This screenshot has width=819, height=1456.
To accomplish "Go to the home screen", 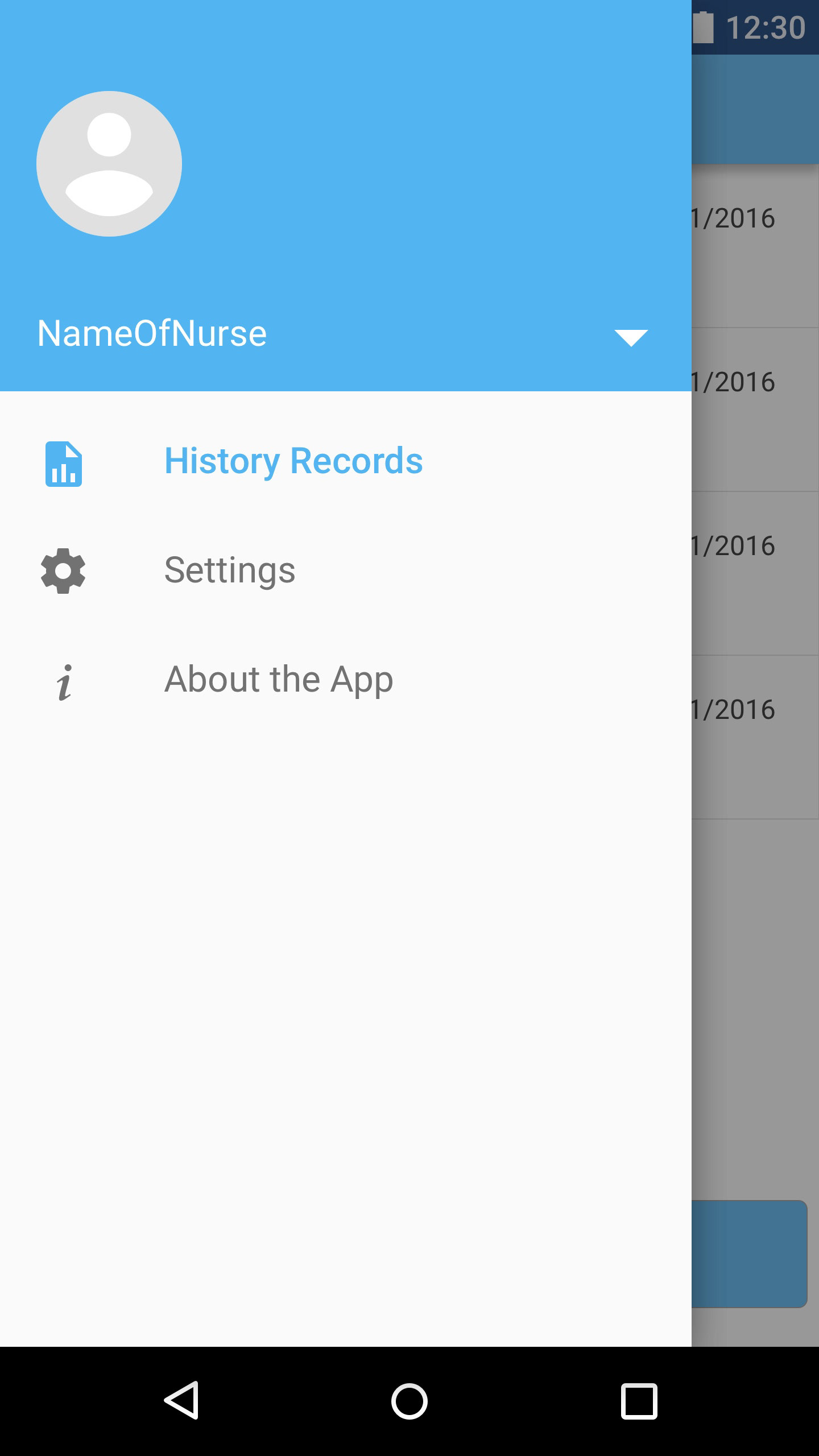I will coord(409,1400).
